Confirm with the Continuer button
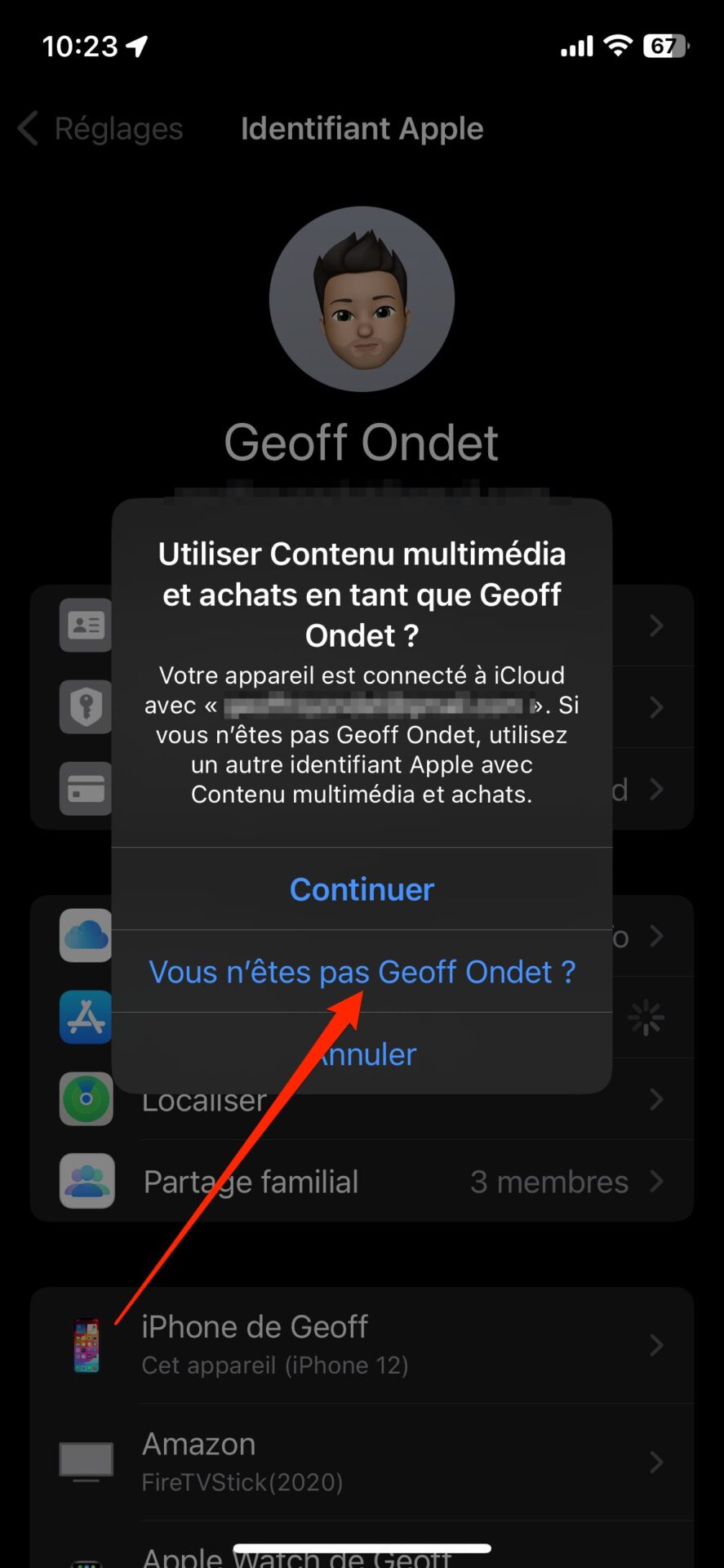The width and height of the screenshot is (724, 1568). coord(362,889)
